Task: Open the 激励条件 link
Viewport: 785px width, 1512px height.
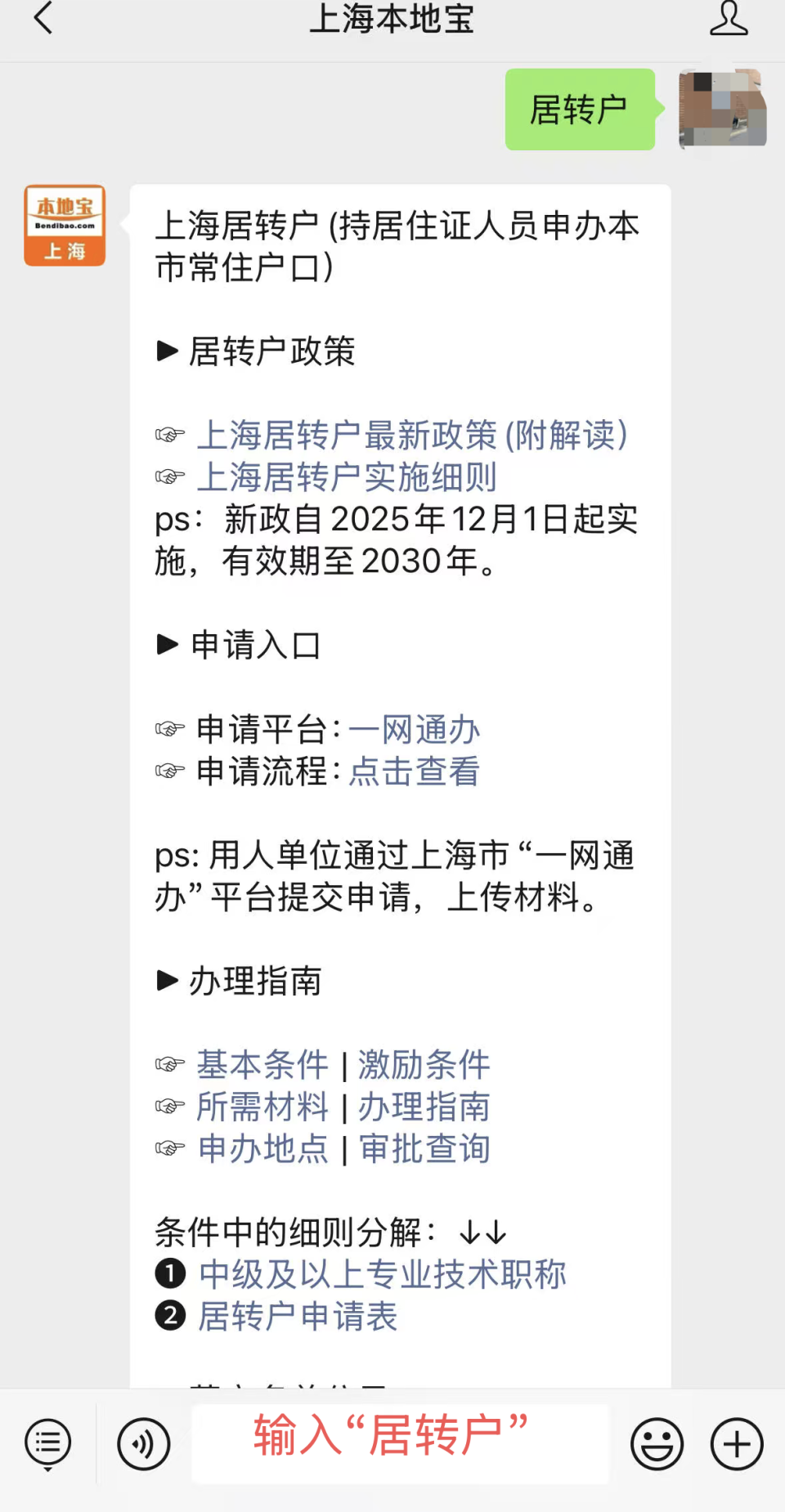Action: [424, 1065]
